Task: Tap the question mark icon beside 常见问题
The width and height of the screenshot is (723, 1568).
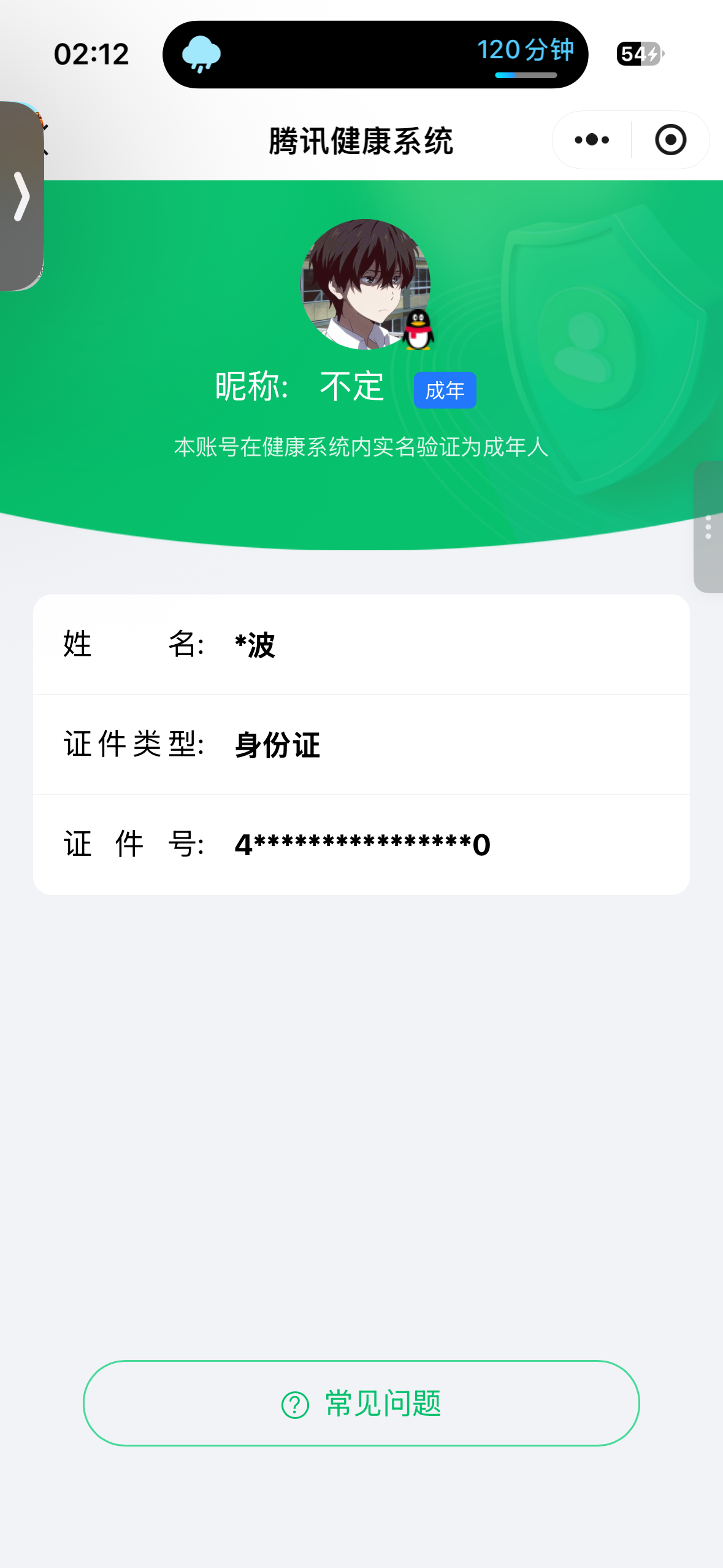Action: click(295, 1404)
